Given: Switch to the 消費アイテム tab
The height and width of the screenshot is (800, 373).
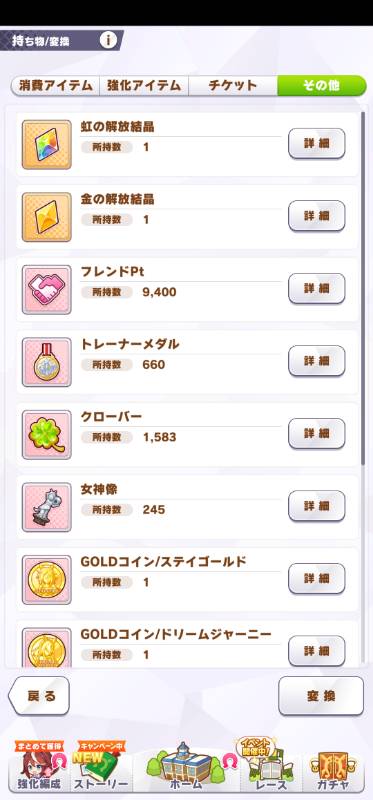Looking at the screenshot, I should click(55, 86).
